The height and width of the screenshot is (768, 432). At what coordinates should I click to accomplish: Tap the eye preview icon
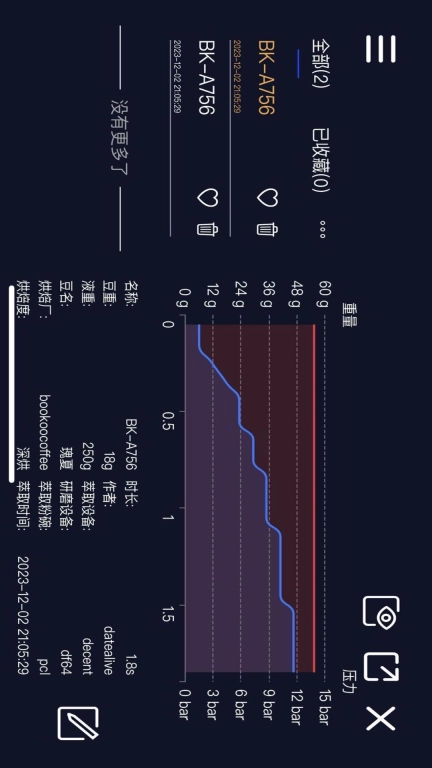(381, 611)
